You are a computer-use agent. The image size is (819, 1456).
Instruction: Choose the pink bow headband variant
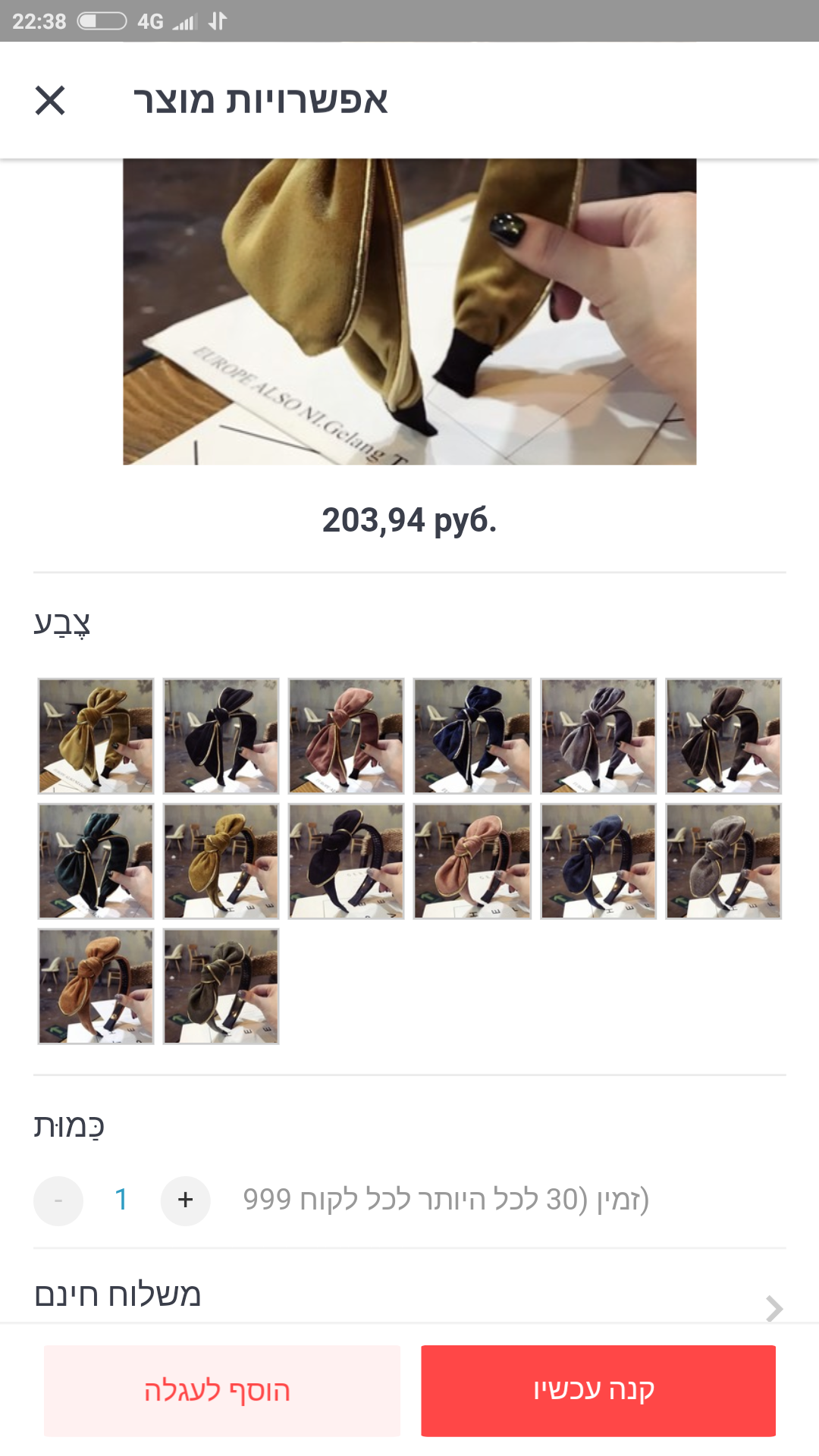click(x=345, y=736)
